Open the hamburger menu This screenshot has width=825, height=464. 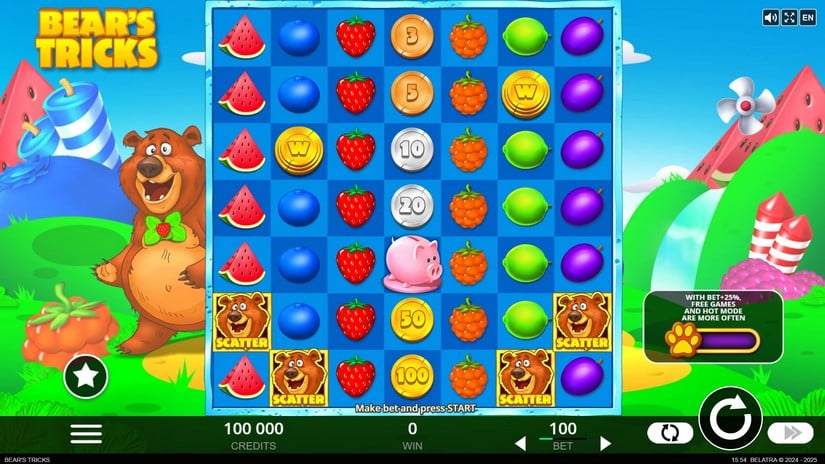pos(86,433)
